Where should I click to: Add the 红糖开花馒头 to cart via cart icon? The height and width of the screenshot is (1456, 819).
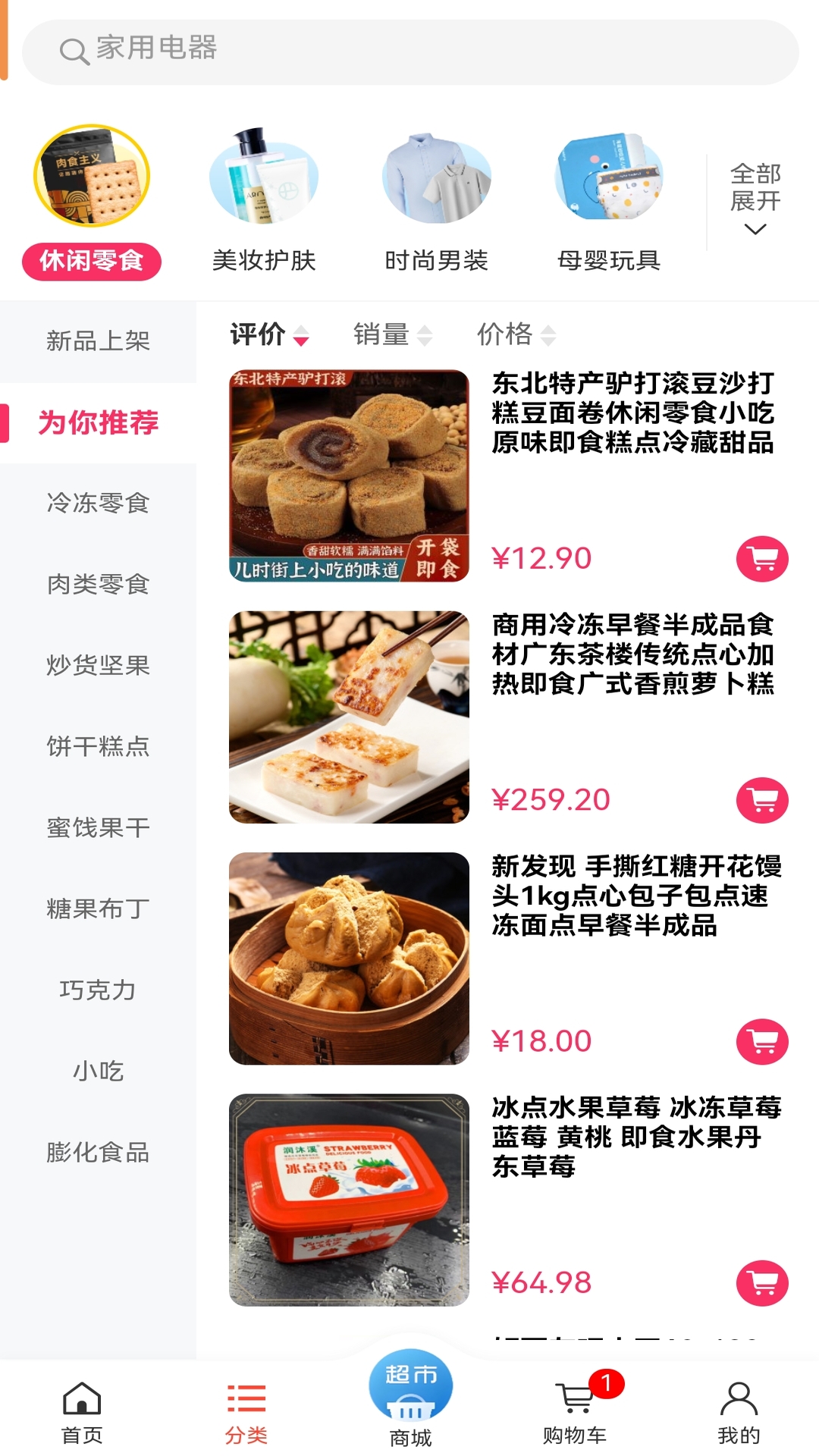coord(761,1040)
